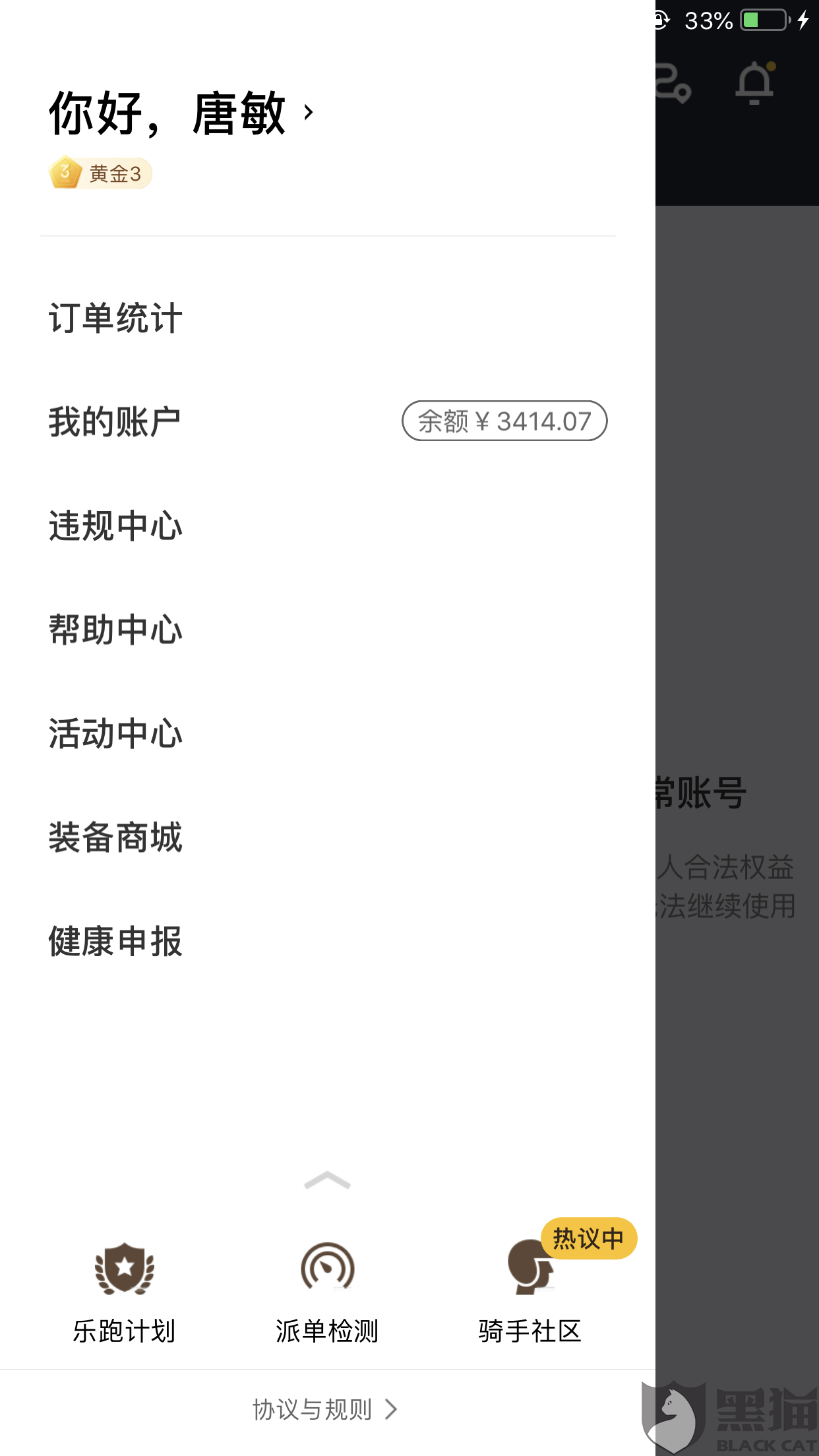819x1456 pixels.
Task: Go to 活动中心
Action: [328, 733]
